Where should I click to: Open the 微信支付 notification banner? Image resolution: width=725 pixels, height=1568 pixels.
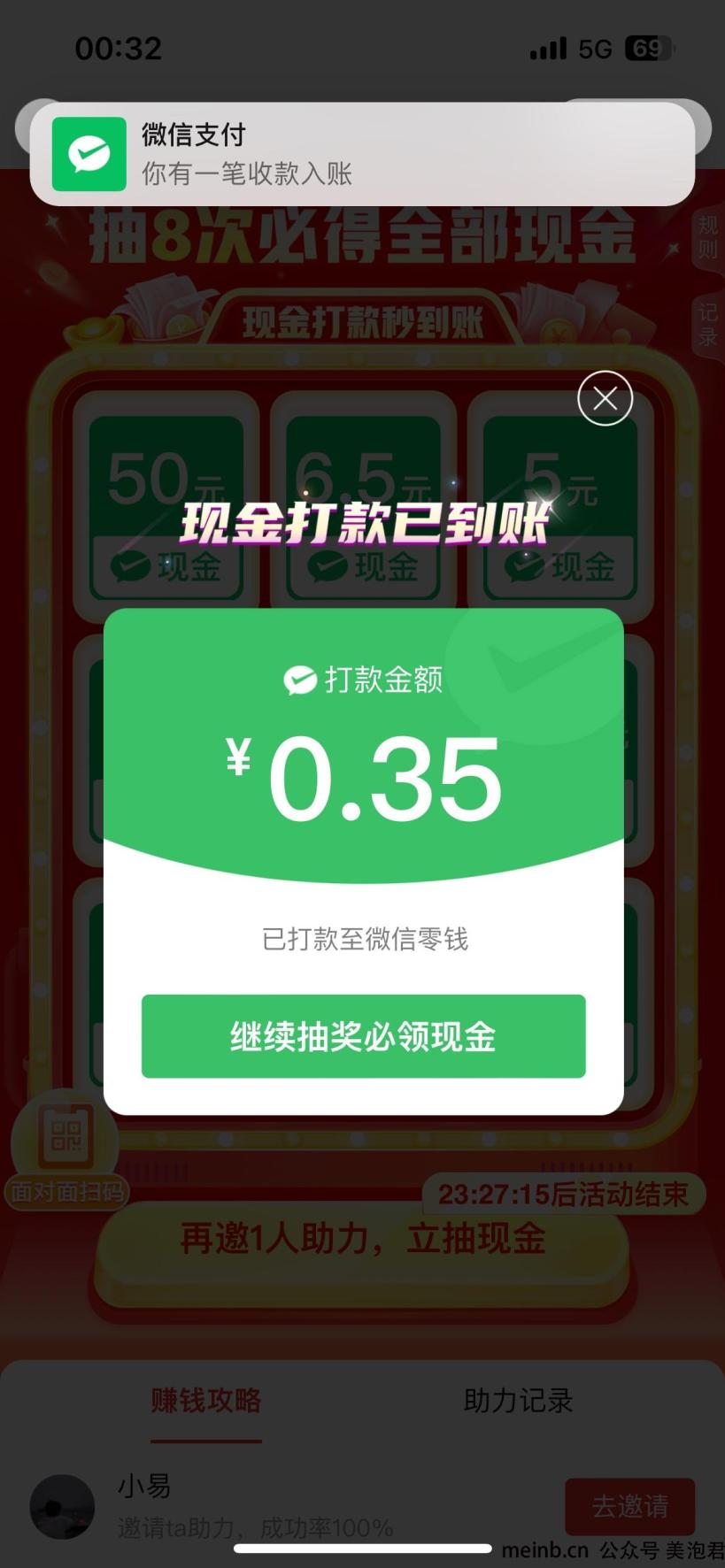click(x=362, y=154)
